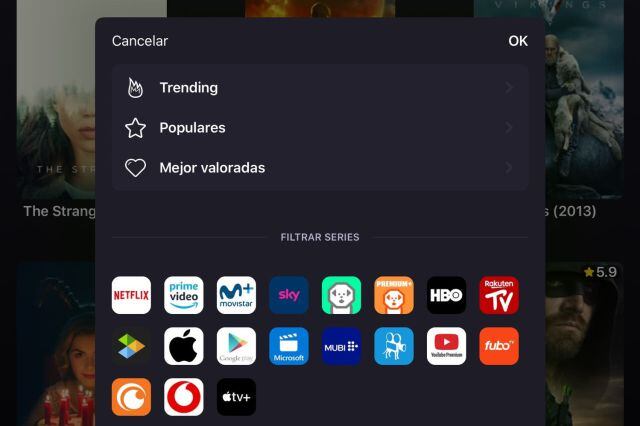Filter series by Sky
This screenshot has width=640, height=426.
point(289,295)
